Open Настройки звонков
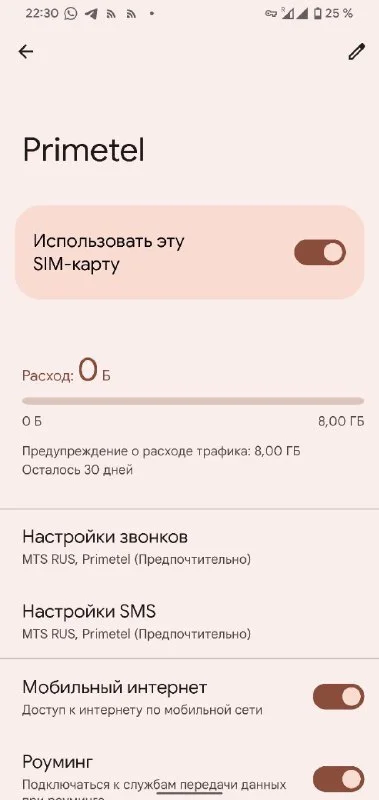 click(189, 547)
